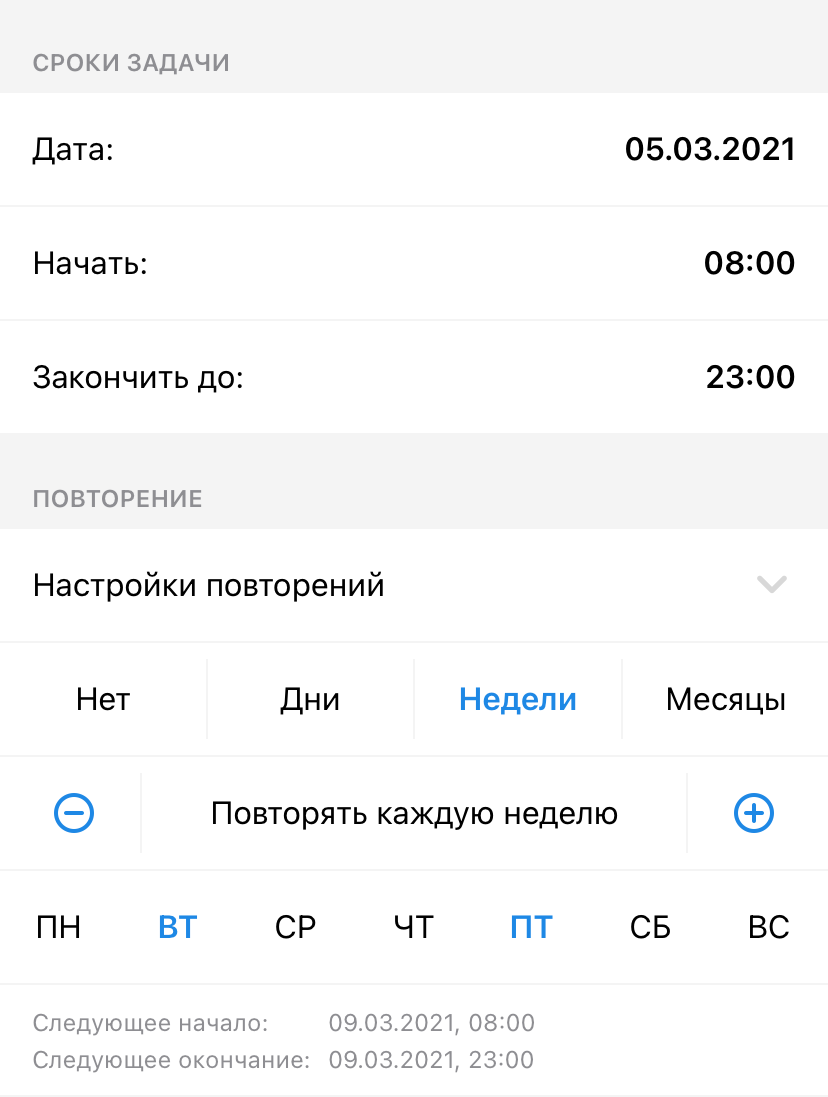
Task: Choose ВС as a repeat day
Action: 768,928
